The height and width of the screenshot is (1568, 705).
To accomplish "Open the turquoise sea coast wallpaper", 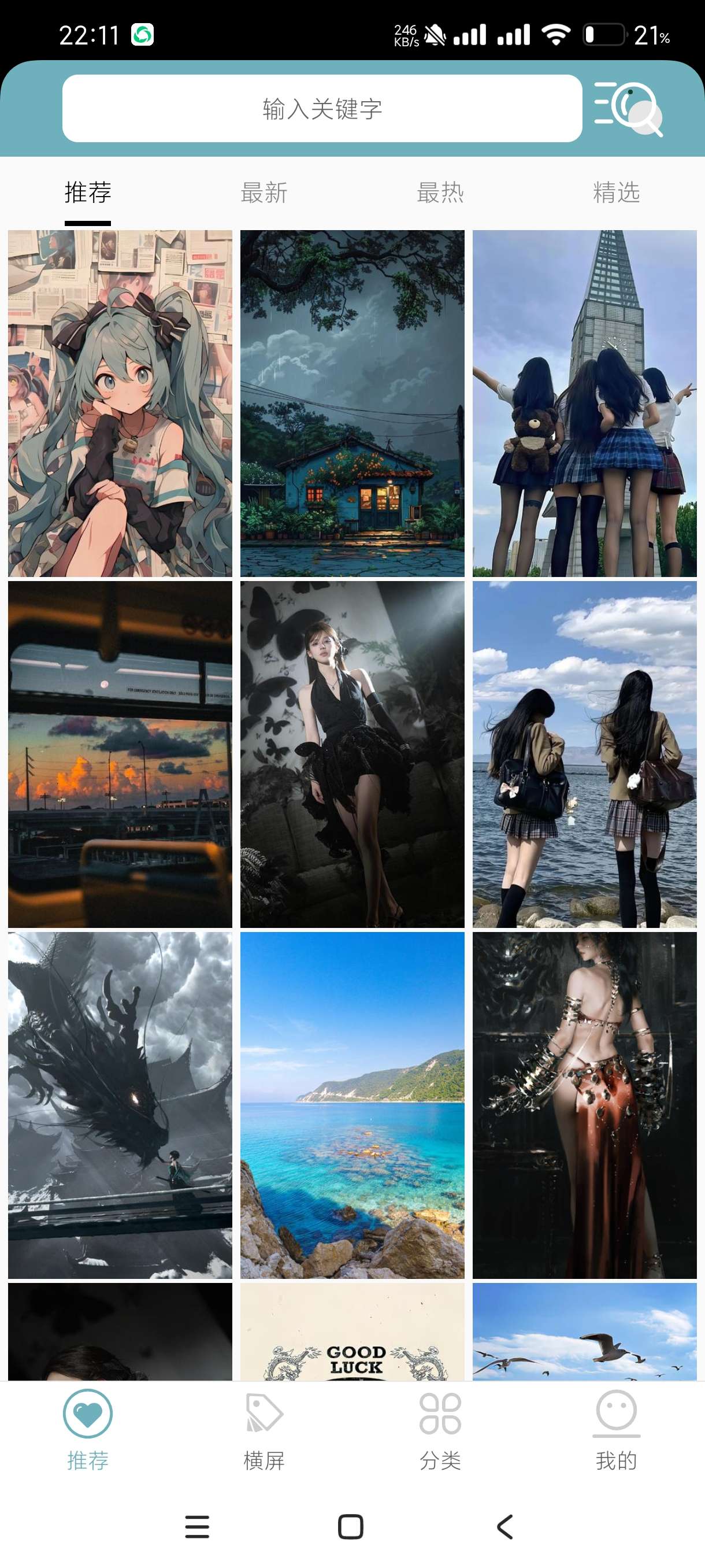I will coord(352,1105).
